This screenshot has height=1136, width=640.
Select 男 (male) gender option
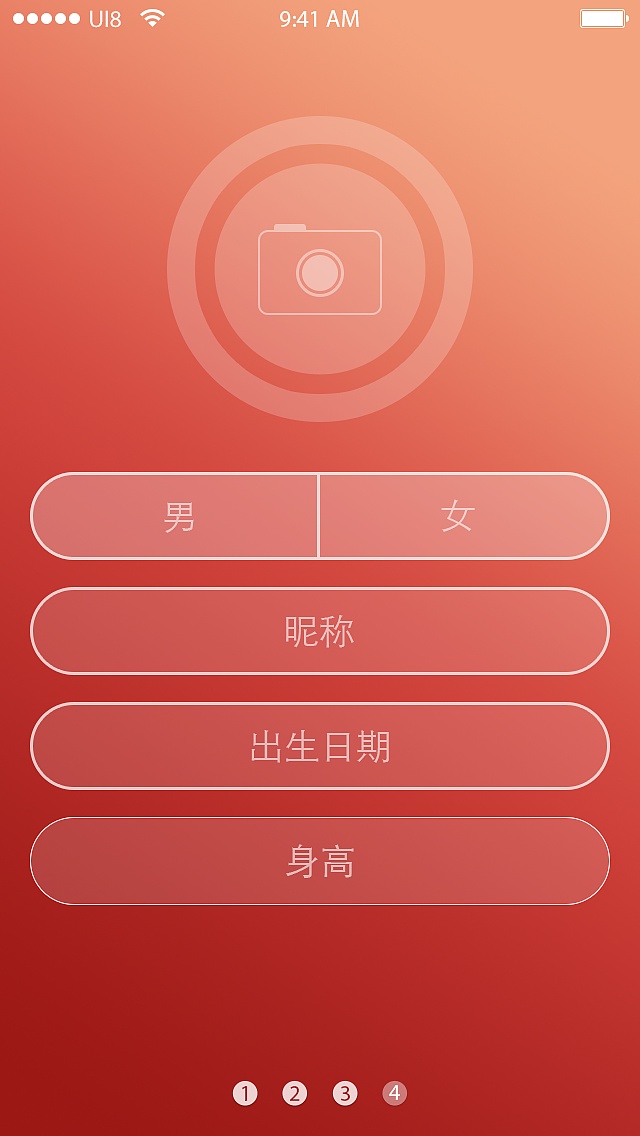click(x=176, y=516)
